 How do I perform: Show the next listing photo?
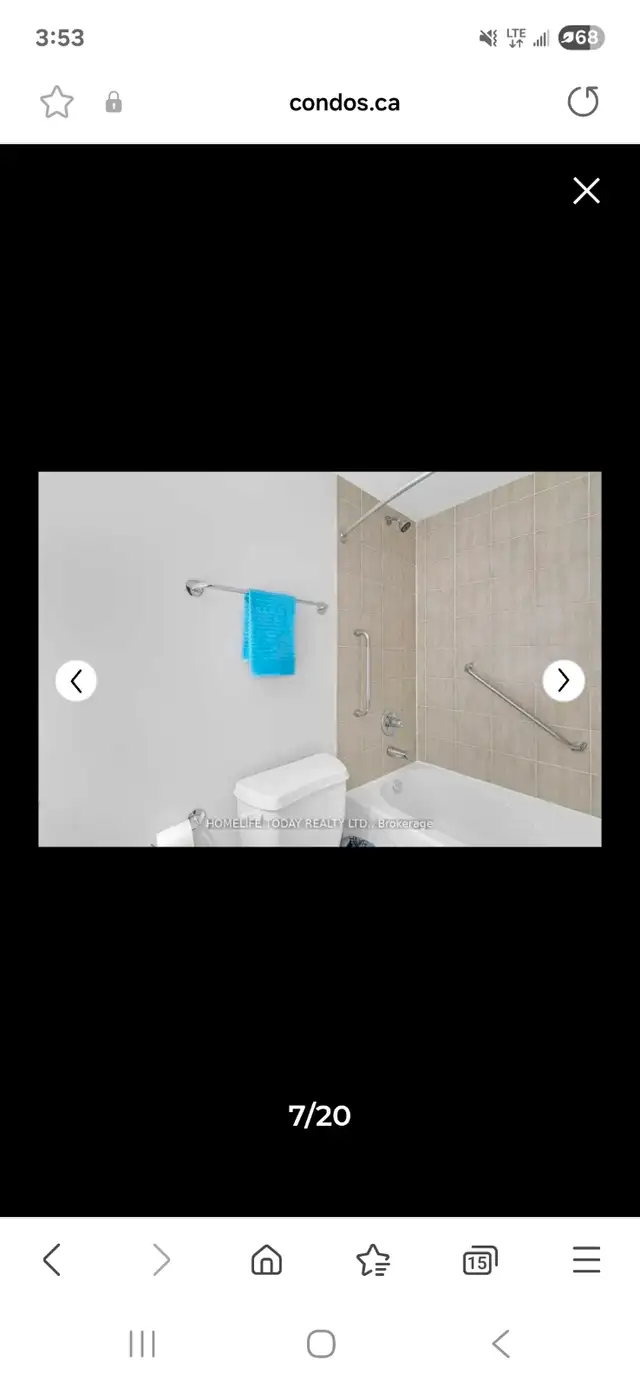(563, 681)
